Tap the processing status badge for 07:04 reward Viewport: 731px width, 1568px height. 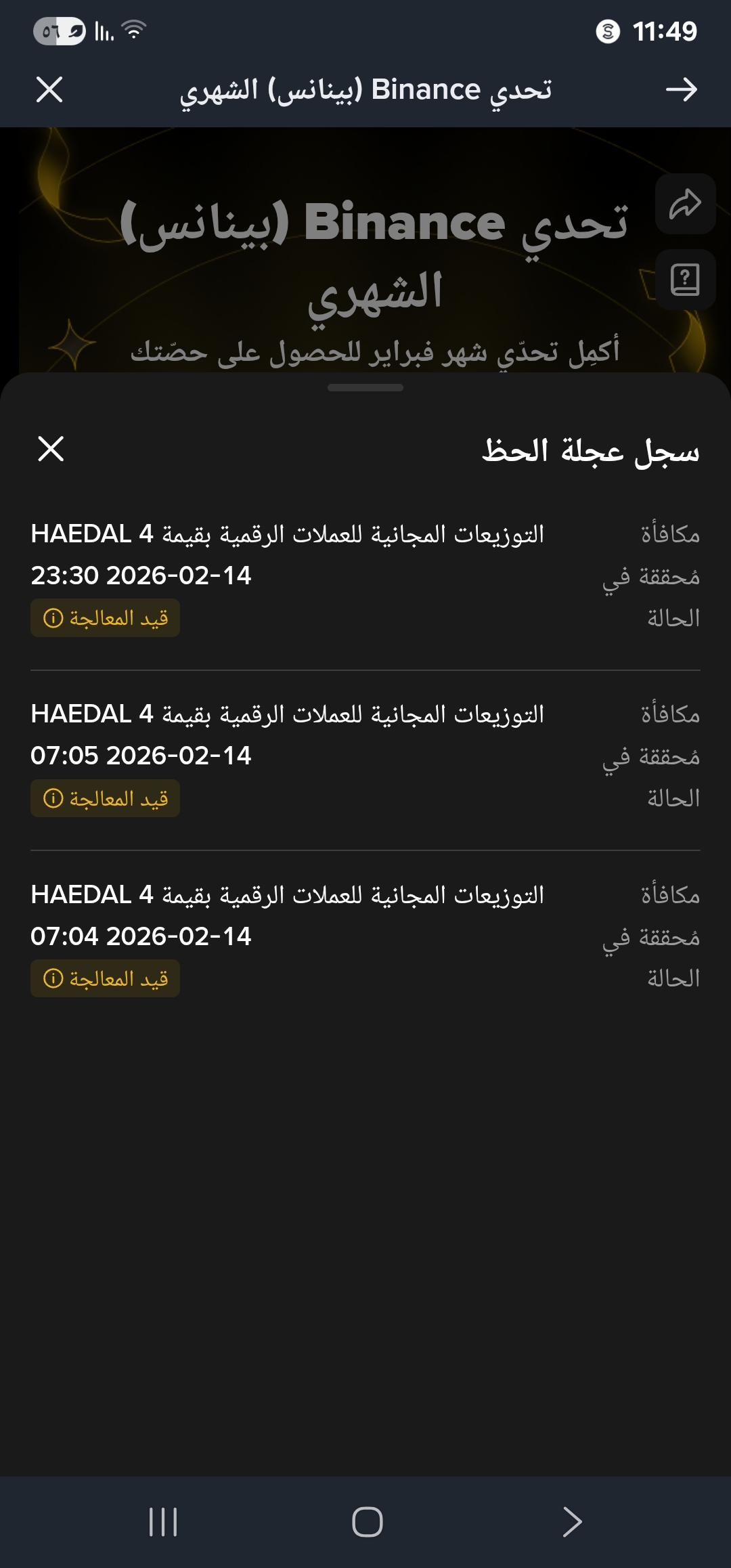point(105,978)
